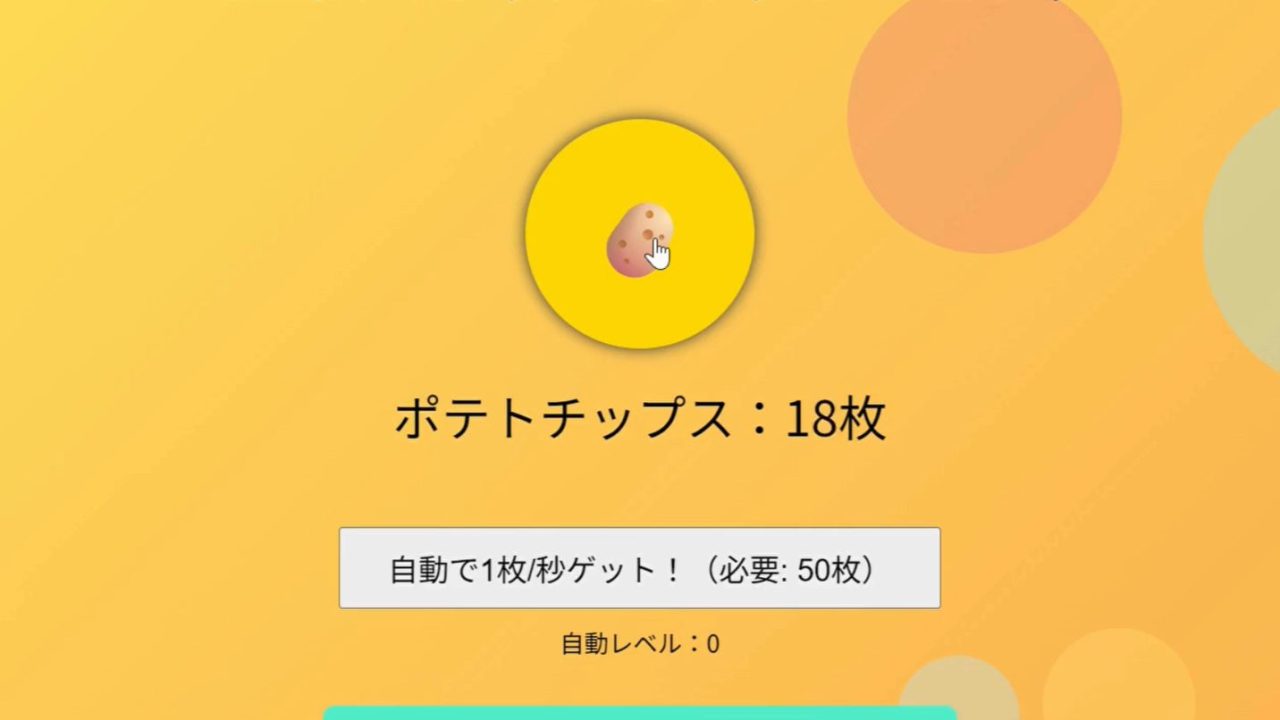
Task: Buy the 自動で1枚/秒ゲット upgrade
Action: coord(640,568)
